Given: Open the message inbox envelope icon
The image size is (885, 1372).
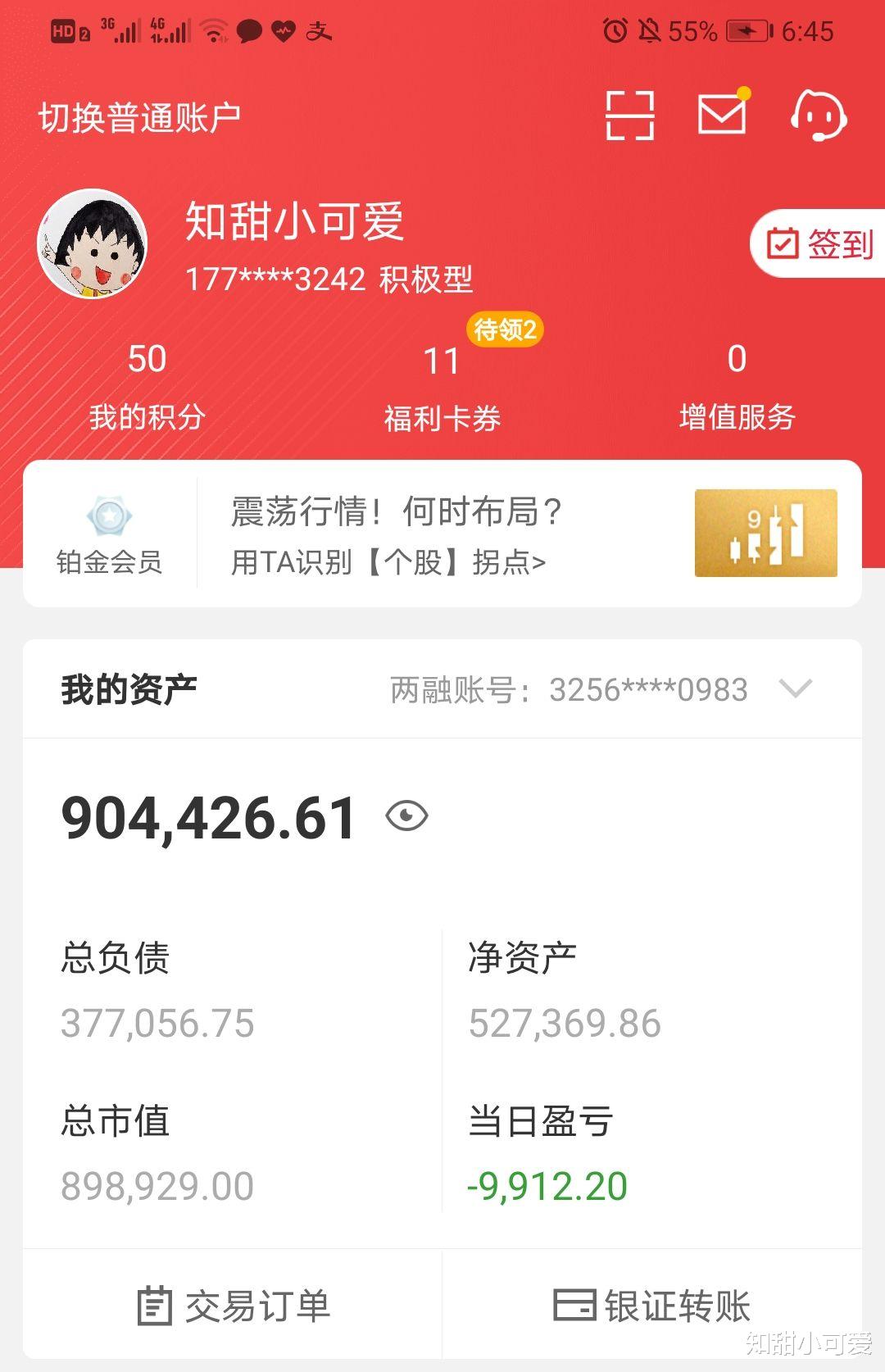Looking at the screenshot, I should [721, 115].
